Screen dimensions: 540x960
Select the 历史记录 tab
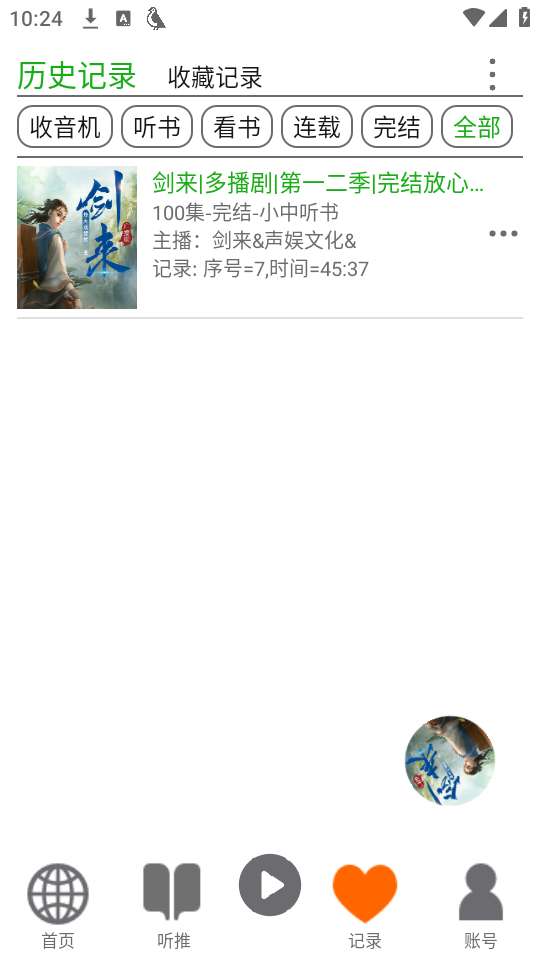[77, 76]
